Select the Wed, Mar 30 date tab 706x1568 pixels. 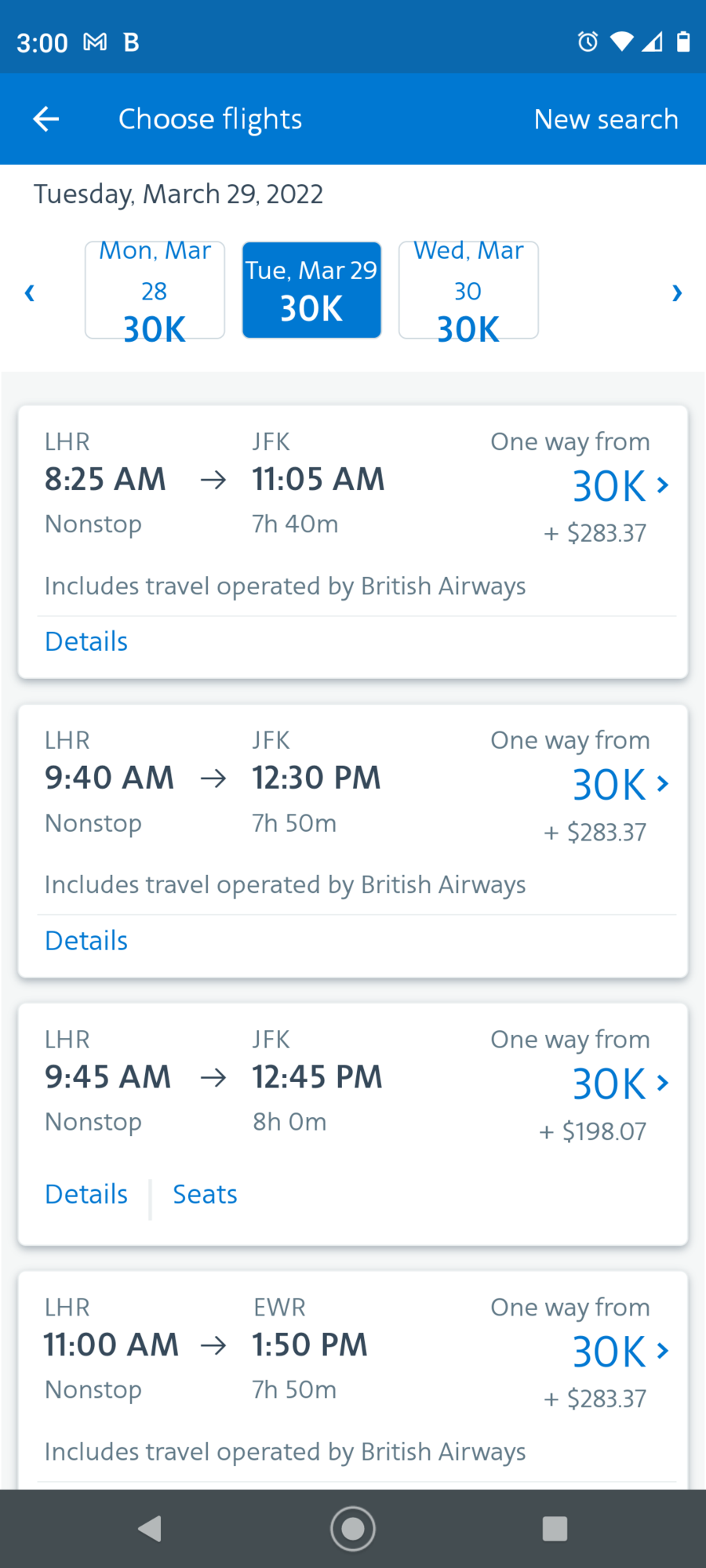pyautogui.click(x=468, y=289)
